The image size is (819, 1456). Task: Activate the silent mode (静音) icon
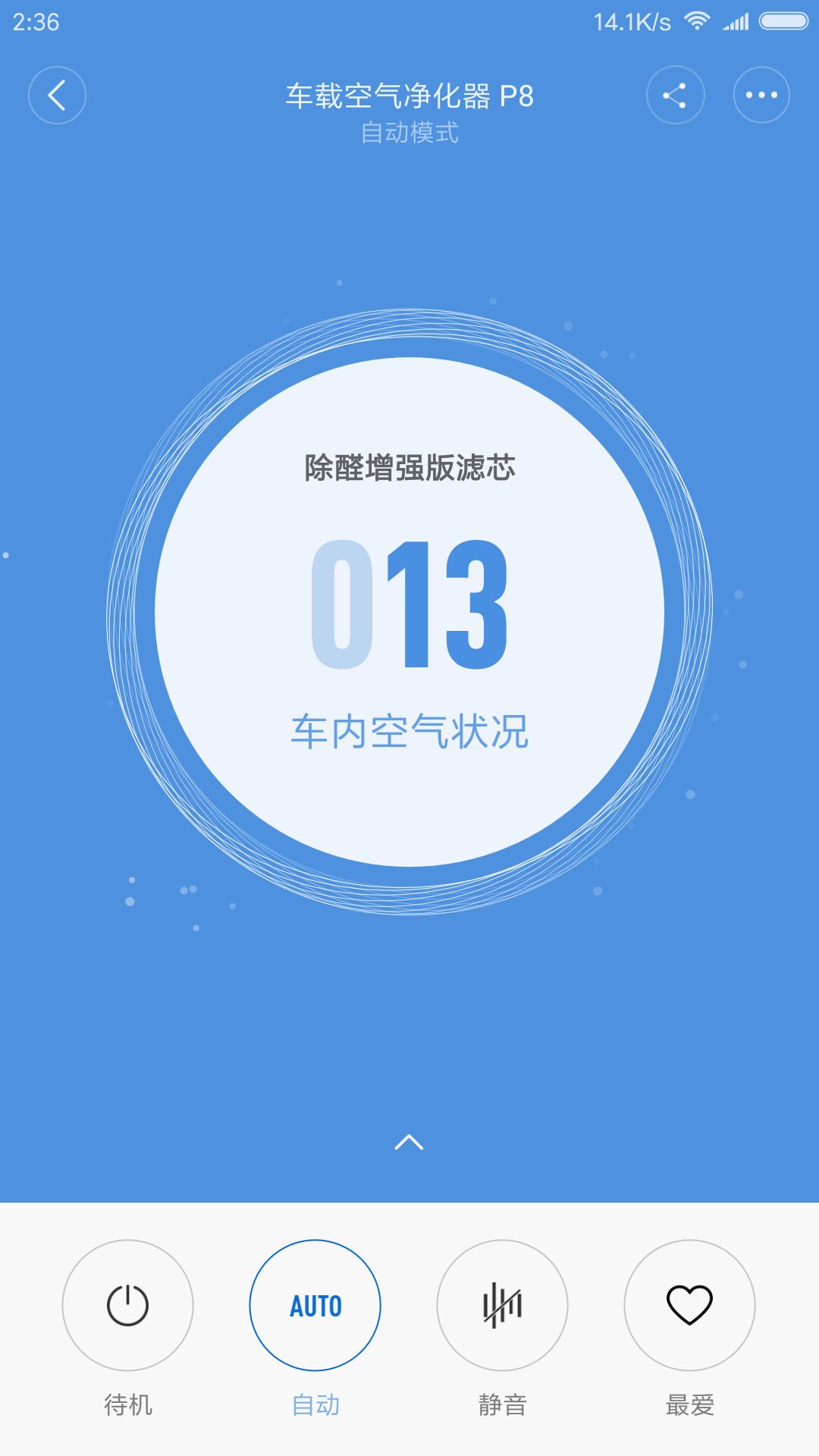pyautogui.click(x=502, y=1304)
